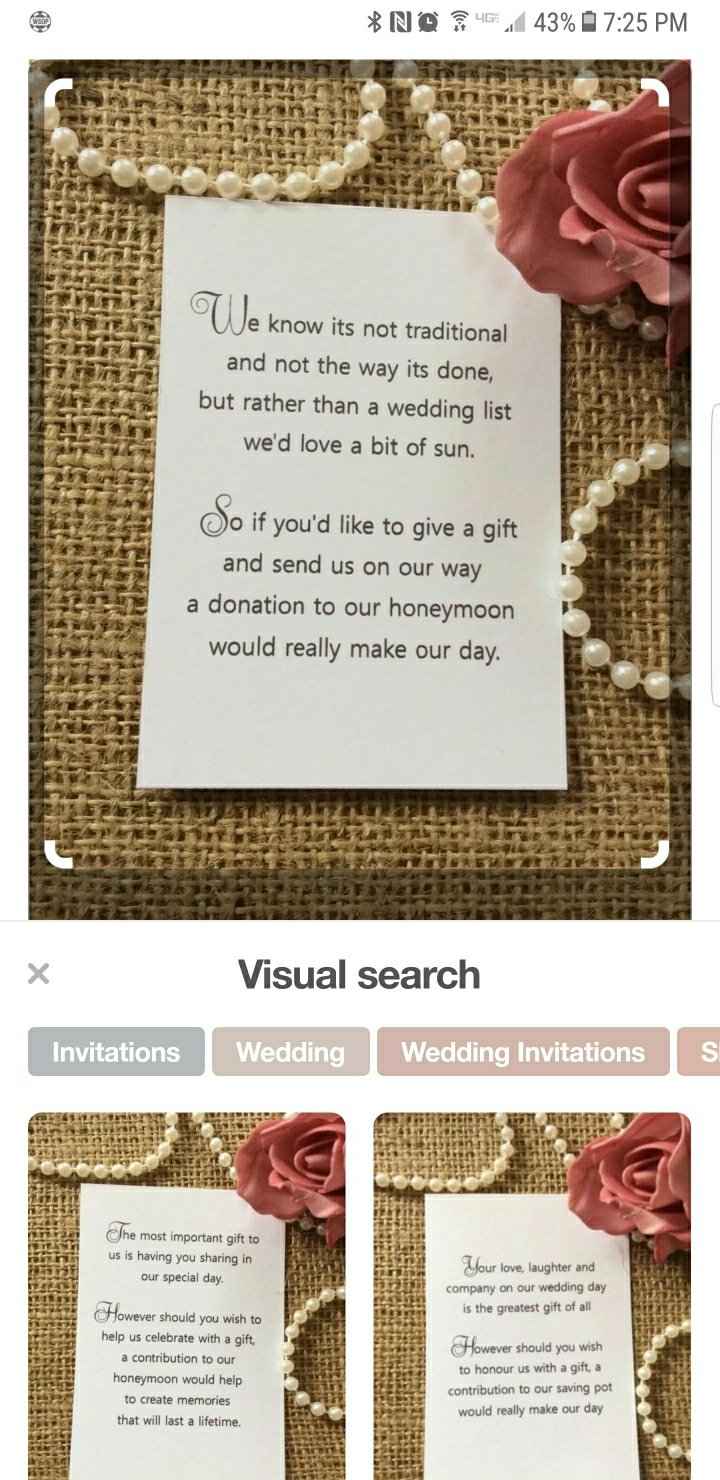The image size is (720, 1480).
Task: Open the WOOP notification icon top left
Action: coord(38,22)
